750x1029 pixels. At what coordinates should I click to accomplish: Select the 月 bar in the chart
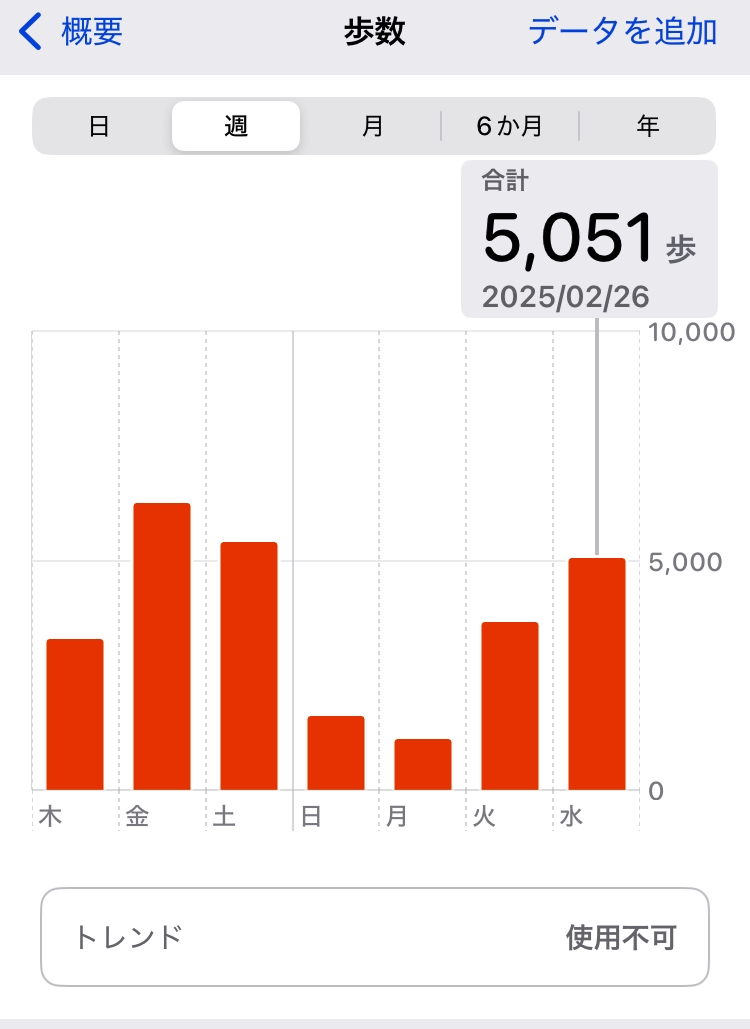(x=423, y=765)
